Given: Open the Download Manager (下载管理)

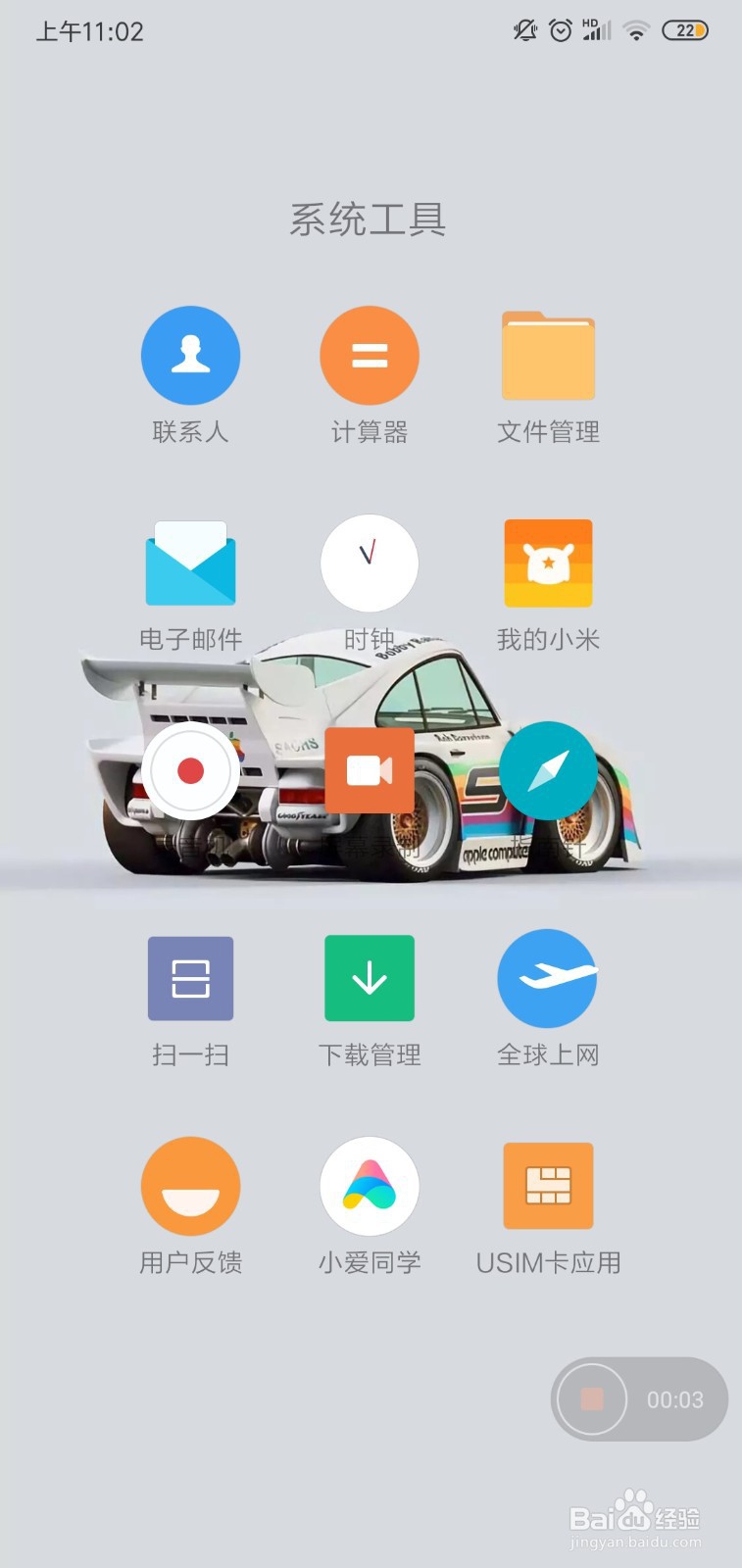Looking at the screenshot, I should [370, 978].
